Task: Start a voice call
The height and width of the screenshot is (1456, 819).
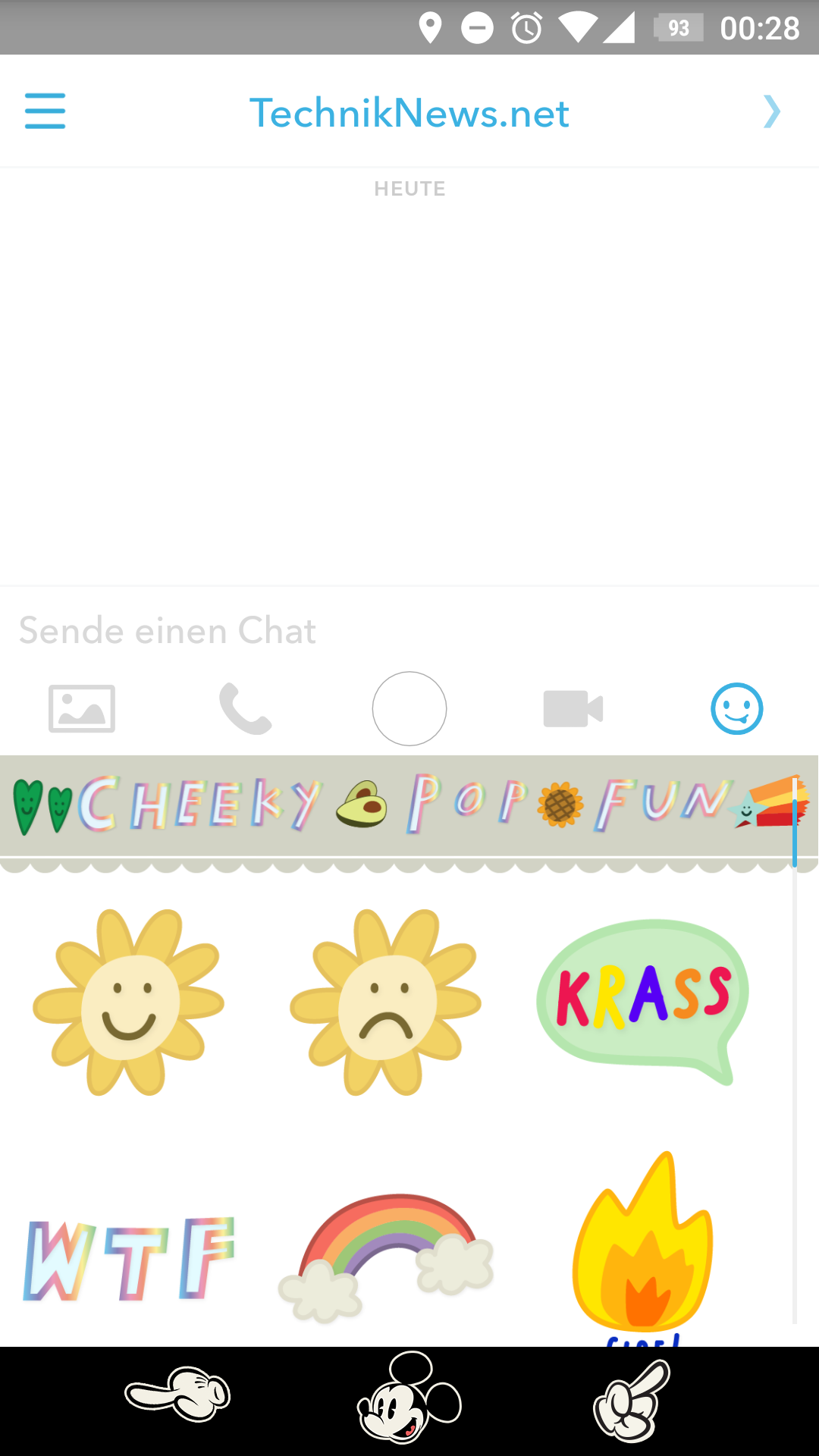Action: [x=245, y=709]
